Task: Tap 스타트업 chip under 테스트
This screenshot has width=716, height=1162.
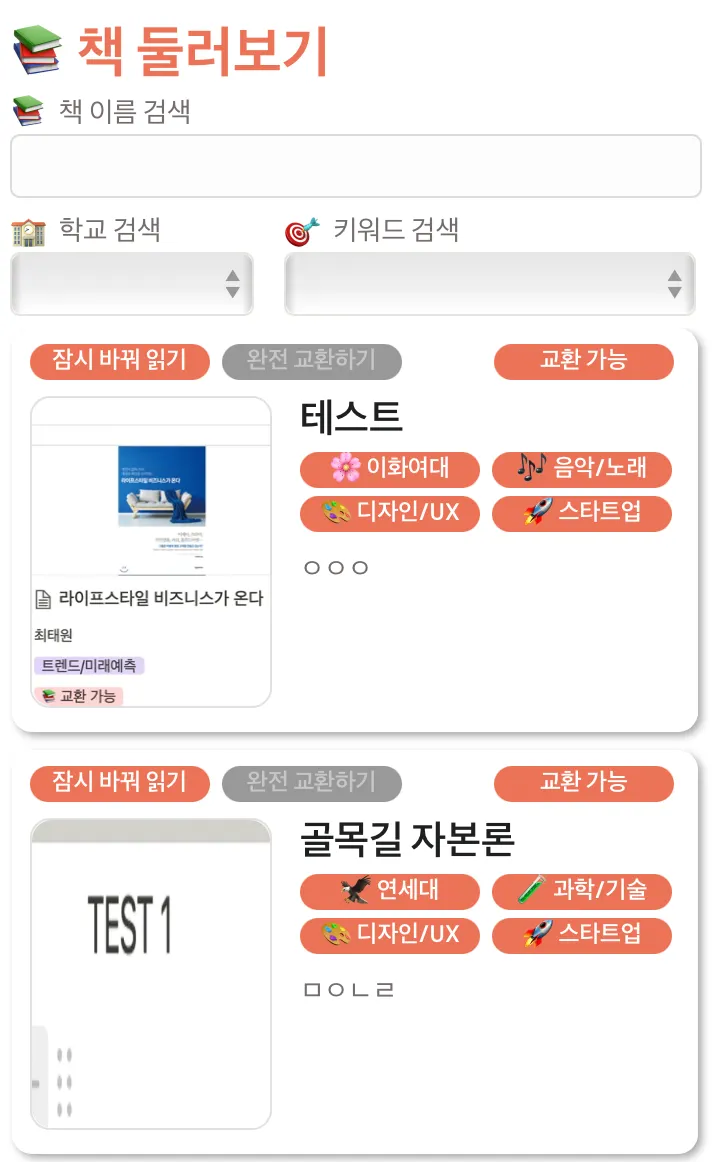Action: (581, 513)
